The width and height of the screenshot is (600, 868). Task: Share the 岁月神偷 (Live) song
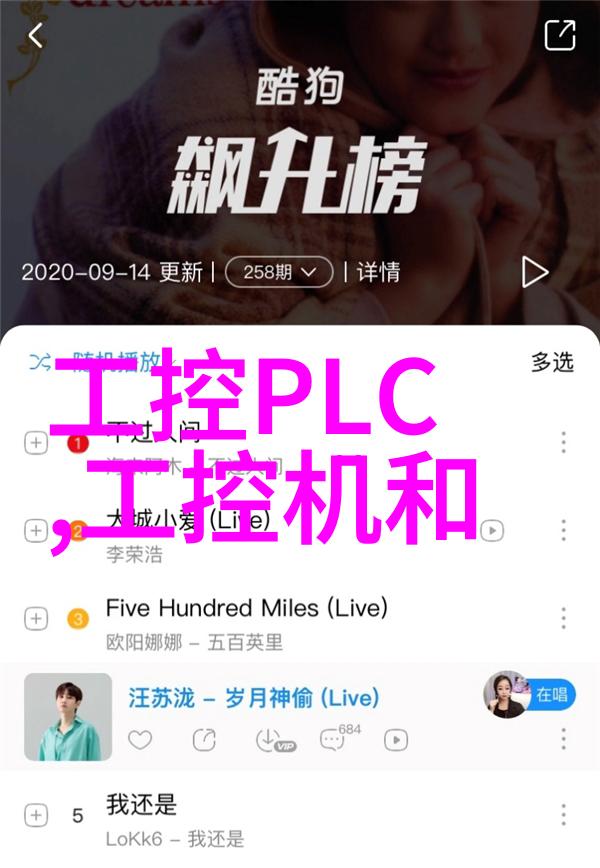(x=204, y=740)
